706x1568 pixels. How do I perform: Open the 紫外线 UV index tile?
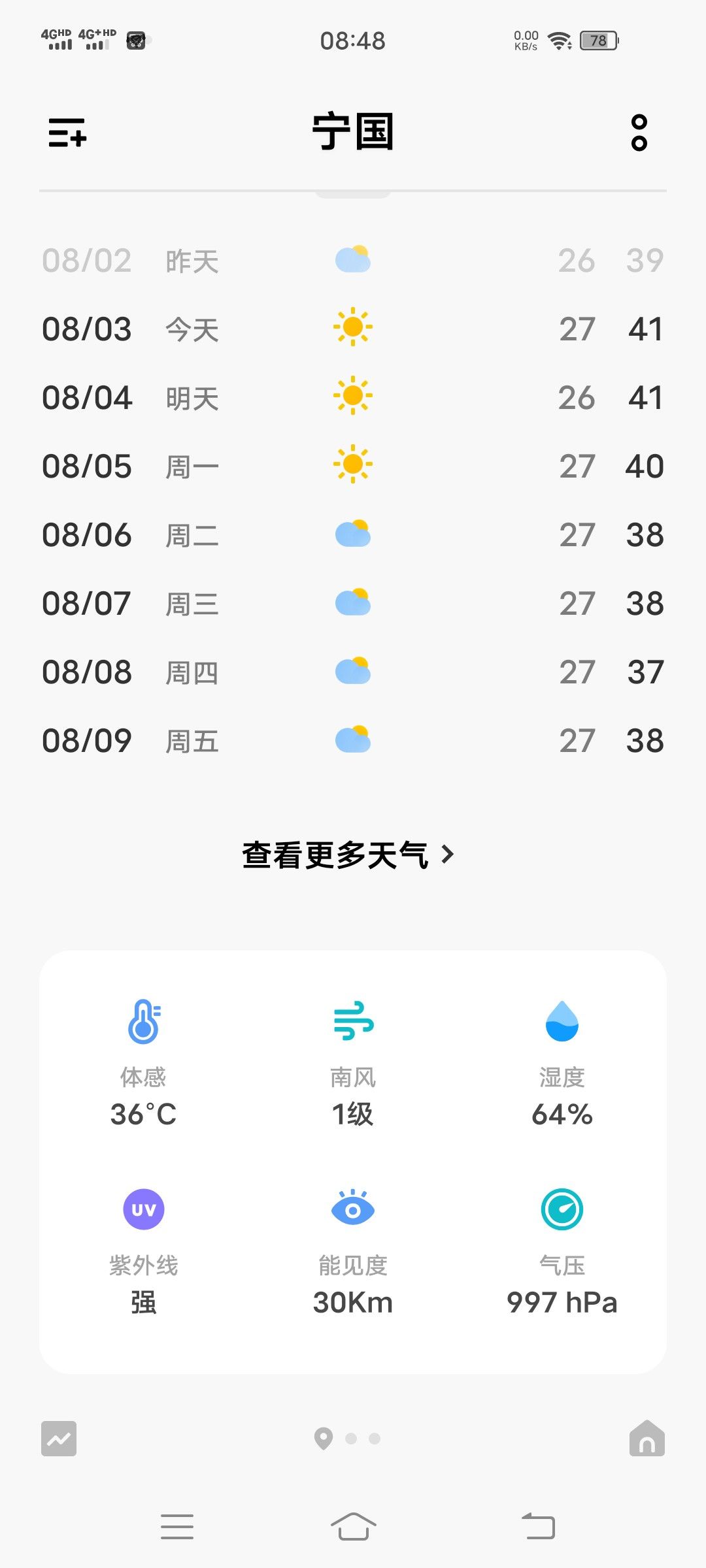coord(143,1251)
